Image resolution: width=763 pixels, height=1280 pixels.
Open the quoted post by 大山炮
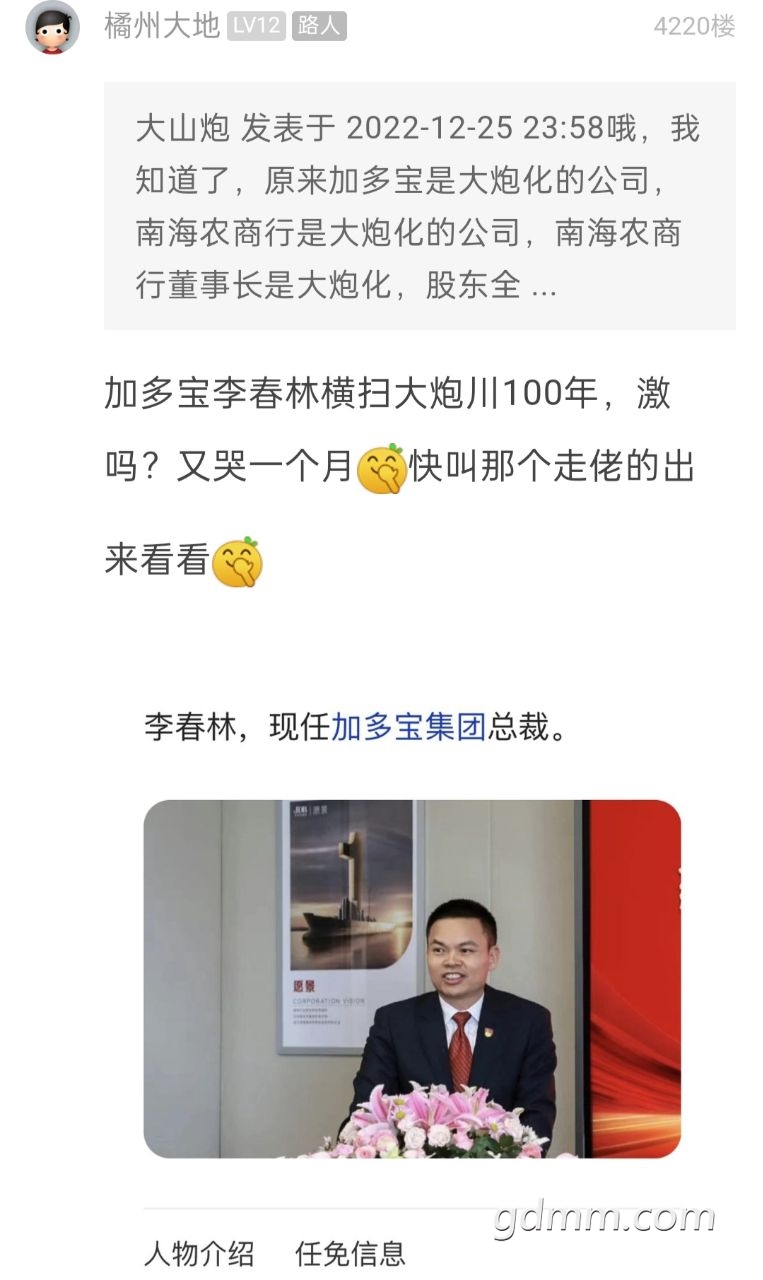click(x=420, y=207)
